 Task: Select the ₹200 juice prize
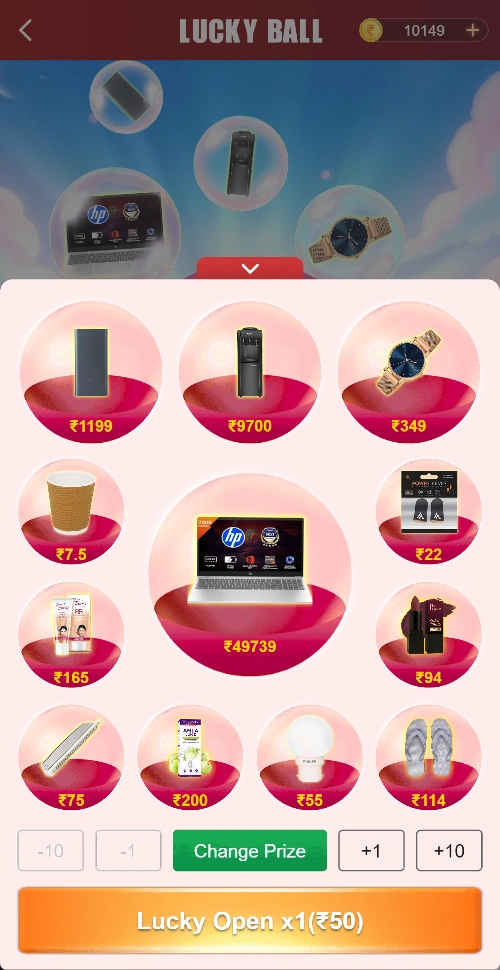[x=190, y=758]
